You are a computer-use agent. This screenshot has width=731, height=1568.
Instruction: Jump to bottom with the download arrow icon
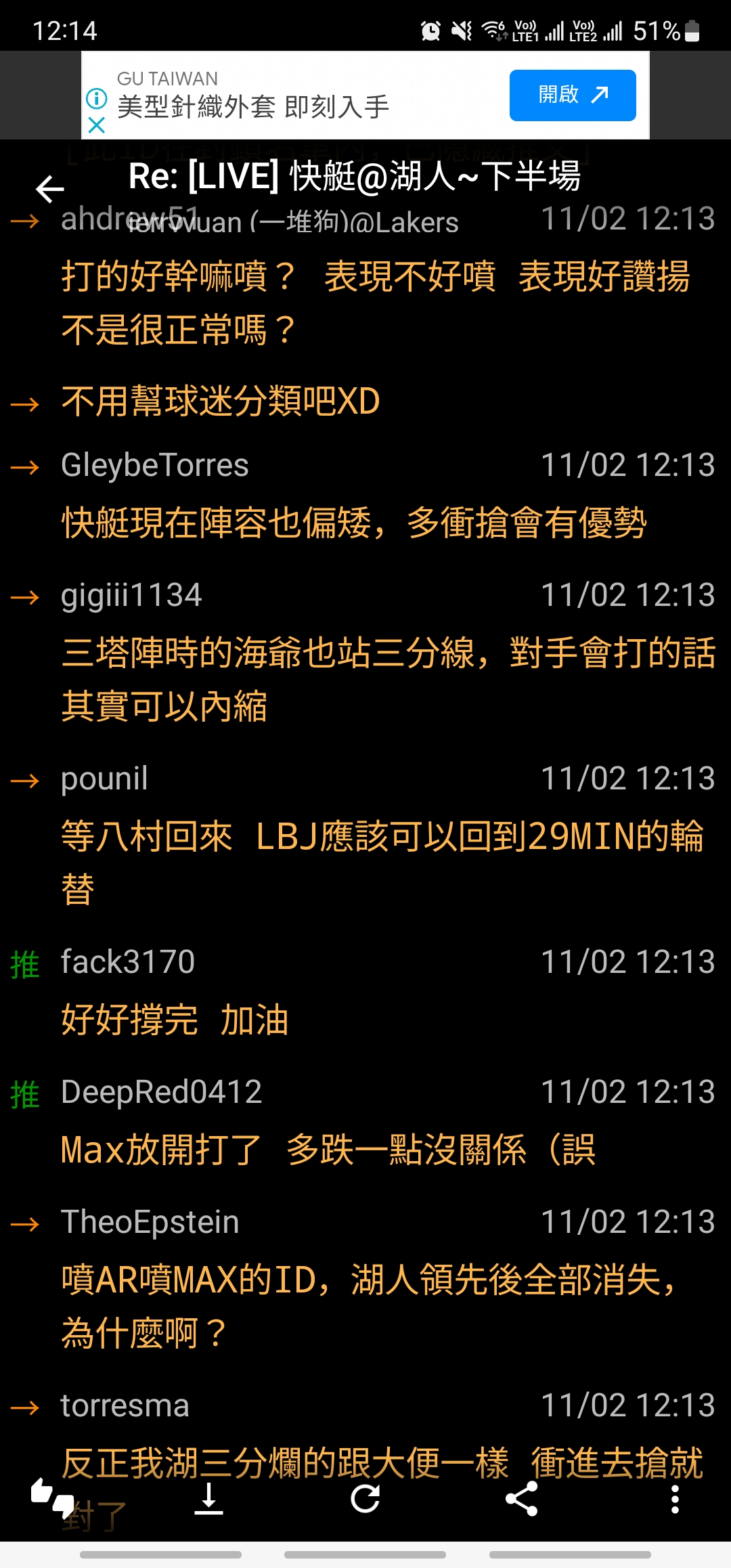pyautogui.click(x=208, y=1498)
